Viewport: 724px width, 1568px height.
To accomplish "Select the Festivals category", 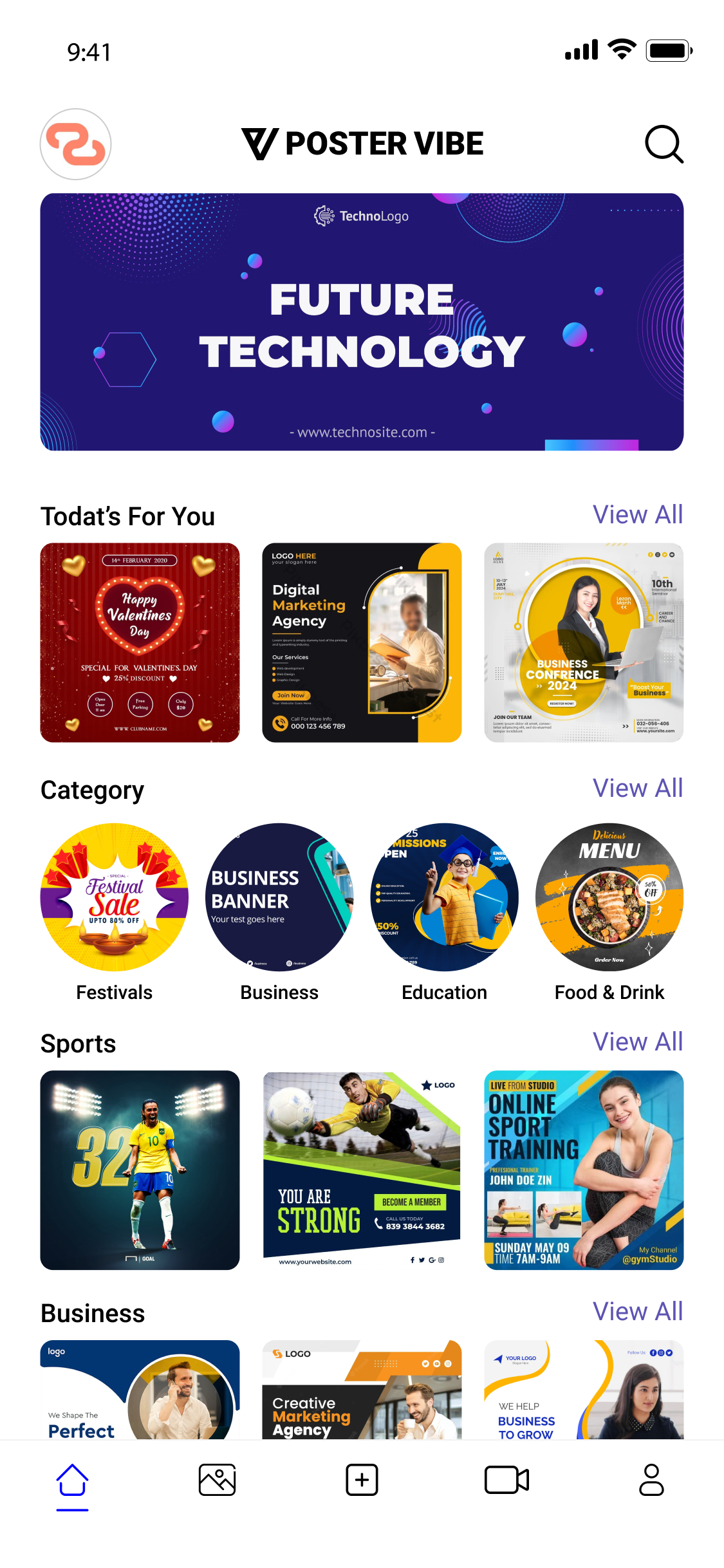I will point(115,897).
